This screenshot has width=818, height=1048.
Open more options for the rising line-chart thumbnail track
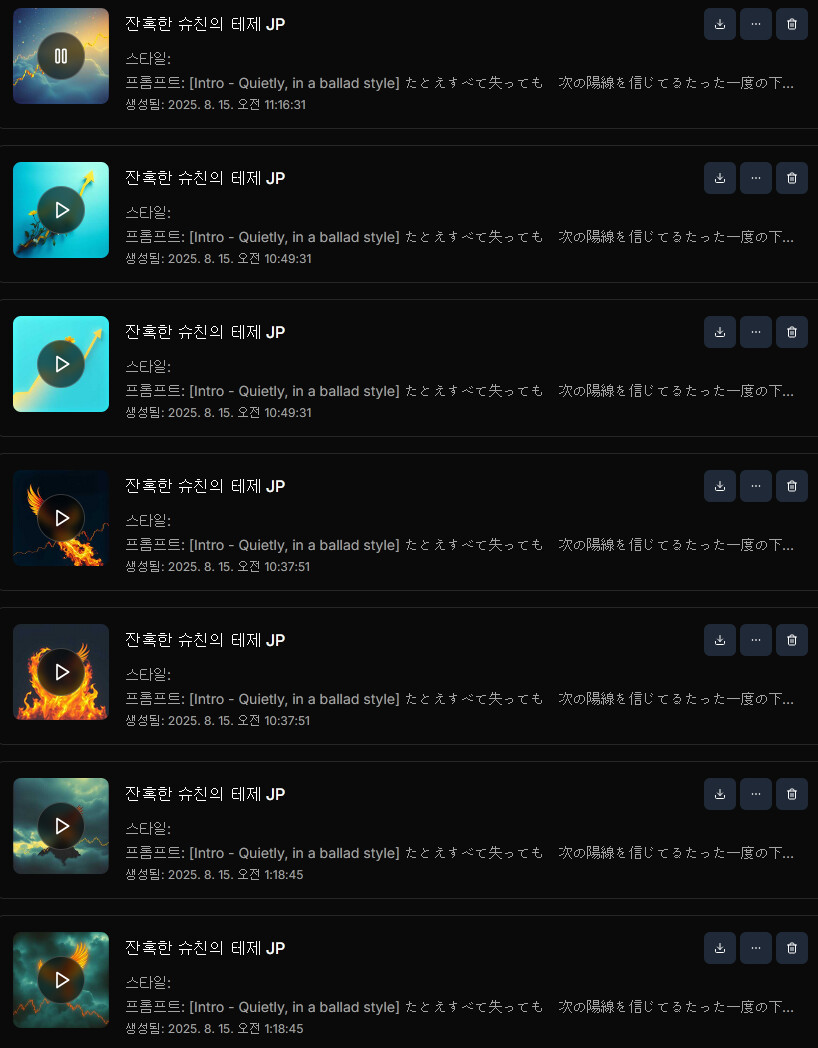point(756,332)
